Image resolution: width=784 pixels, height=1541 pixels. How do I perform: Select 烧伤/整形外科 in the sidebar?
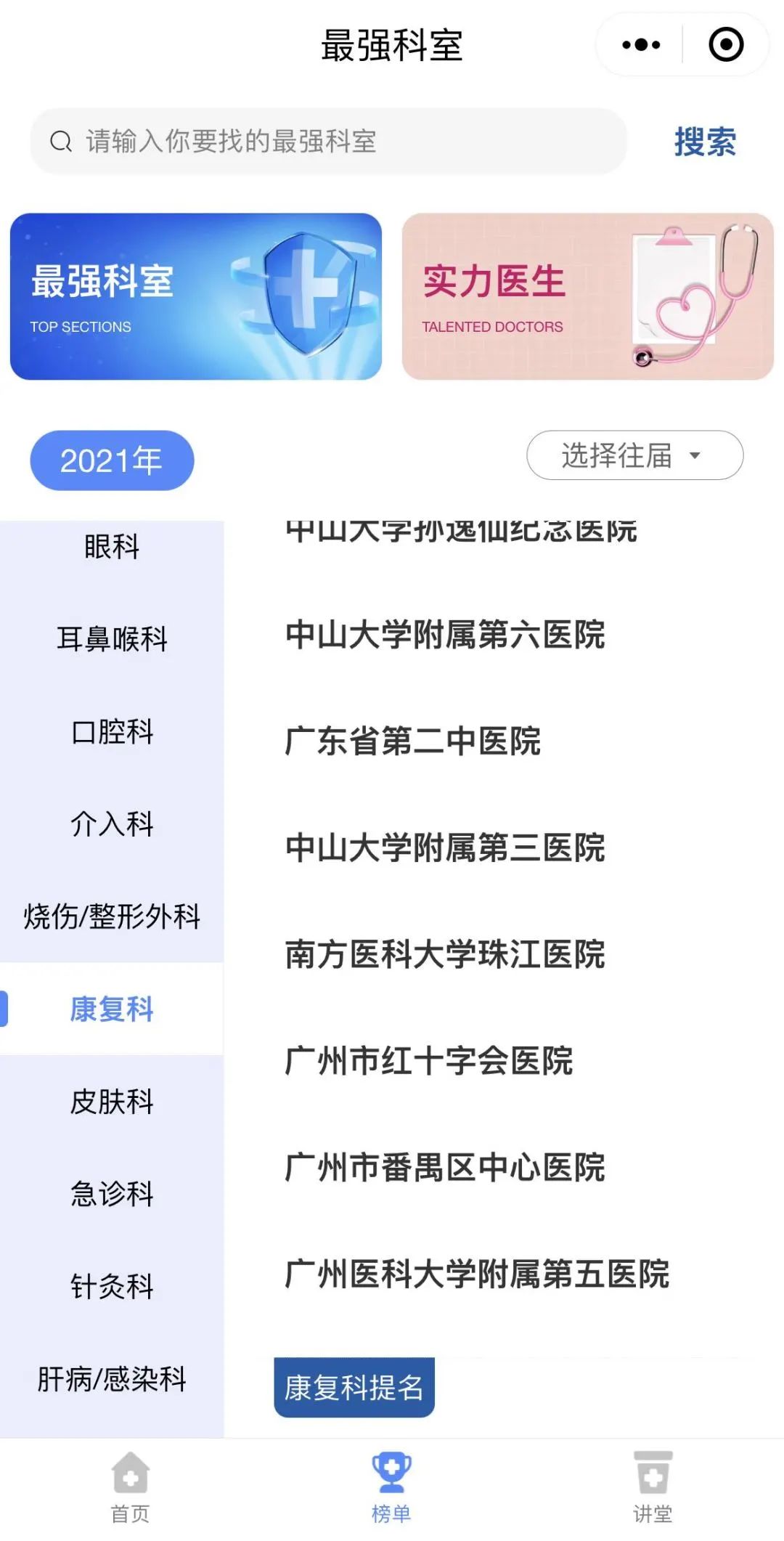tap(112, 916)
